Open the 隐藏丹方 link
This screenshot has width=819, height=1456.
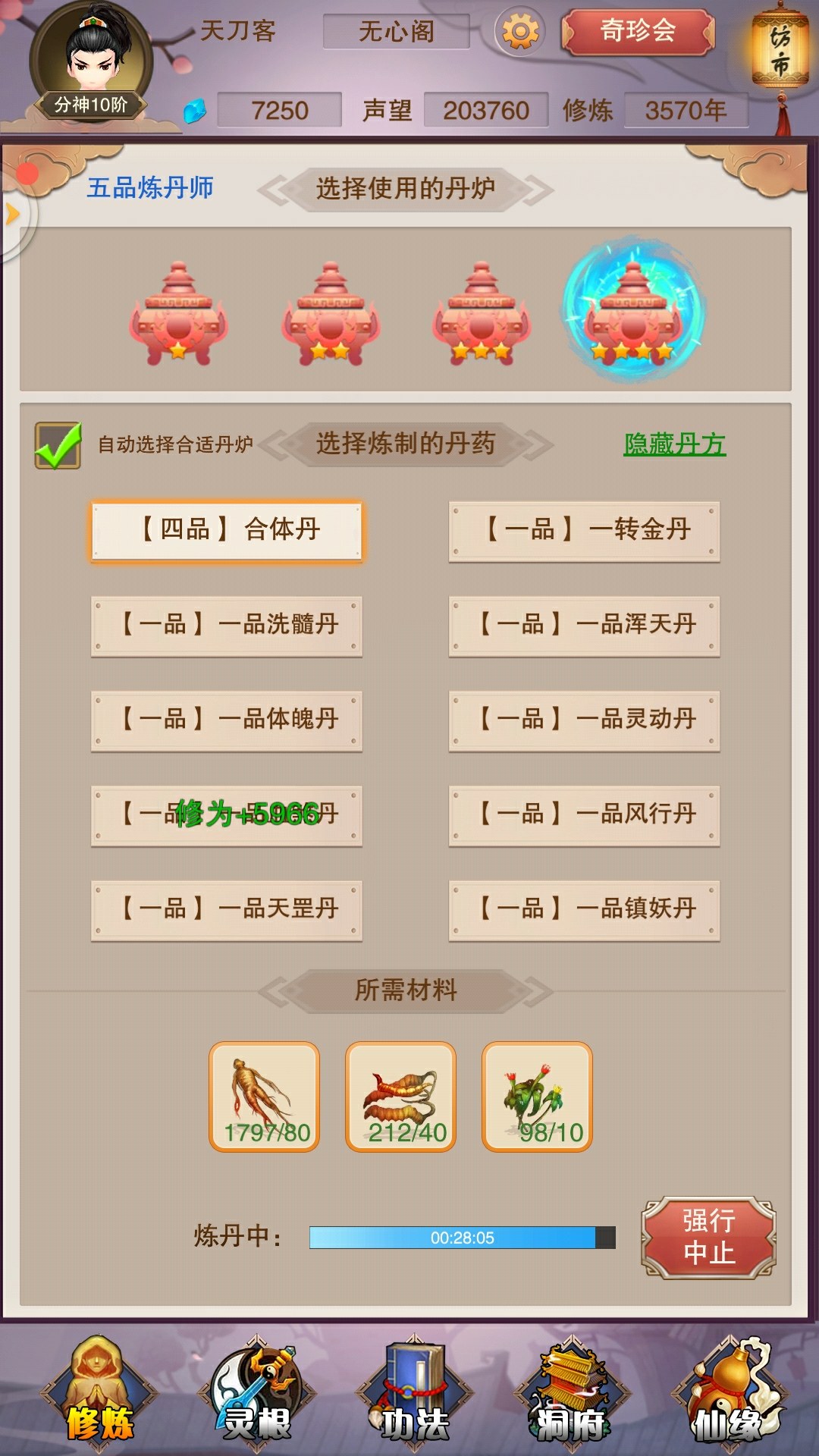pyautogui.click(x=675, y=444)
